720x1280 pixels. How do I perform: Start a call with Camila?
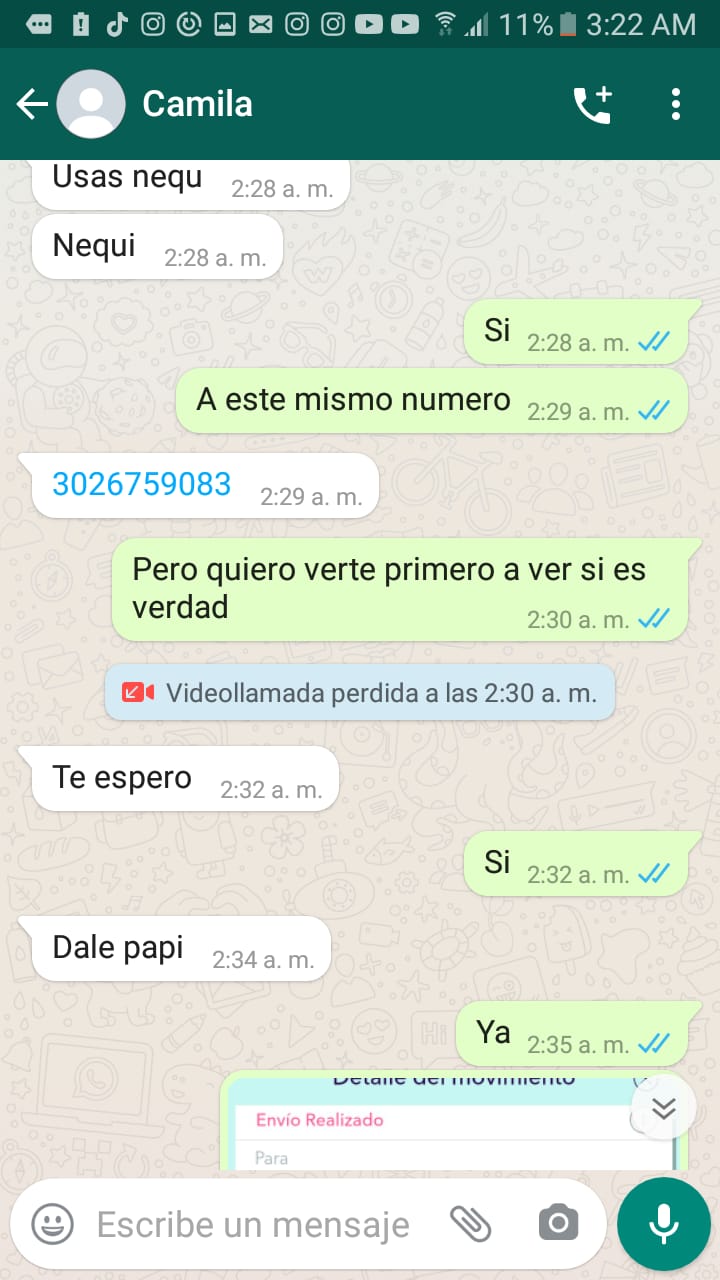click(592, 104)
